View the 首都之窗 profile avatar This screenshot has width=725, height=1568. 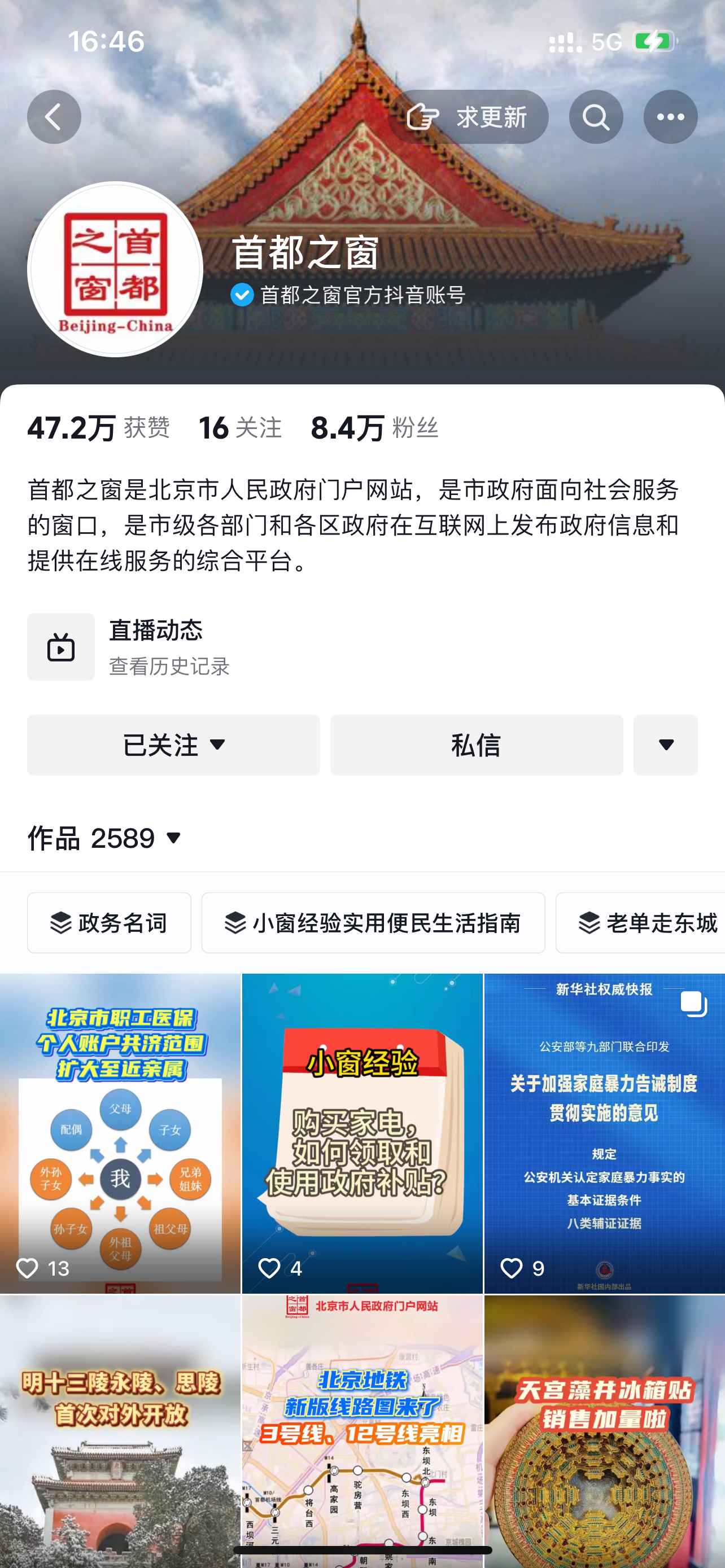tap(115, 269)
